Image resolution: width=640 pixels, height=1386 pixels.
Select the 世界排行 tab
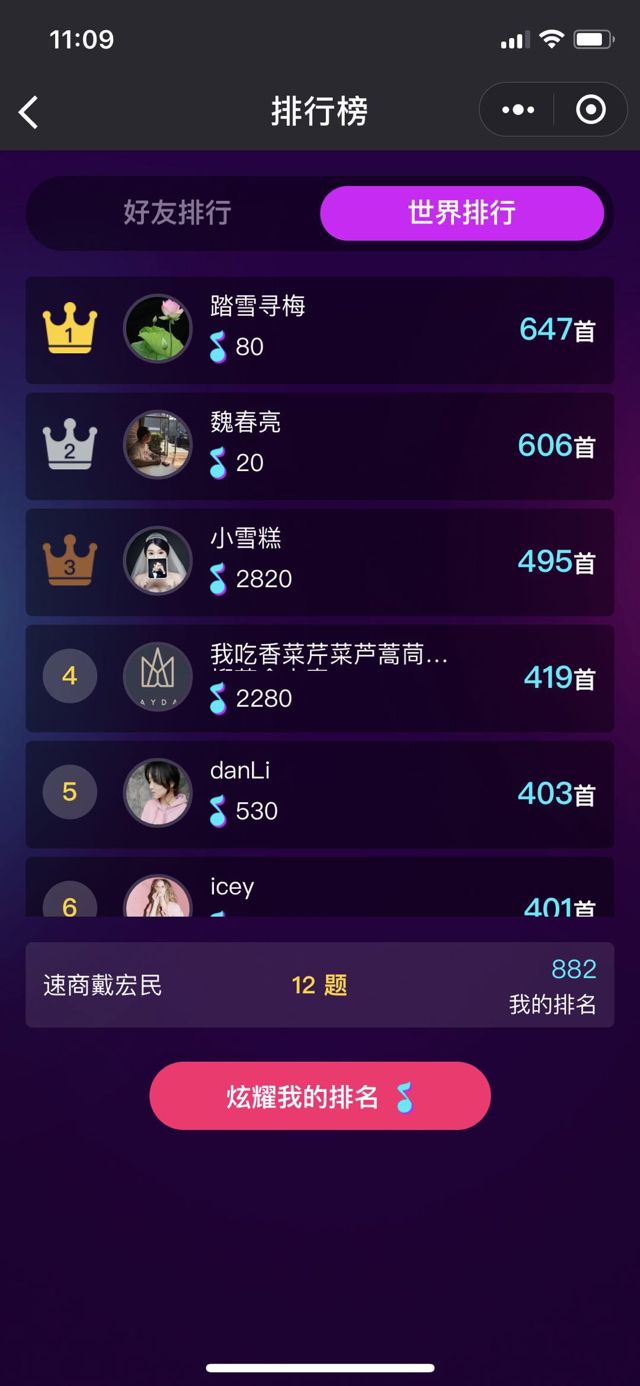(x=461, y=213)
